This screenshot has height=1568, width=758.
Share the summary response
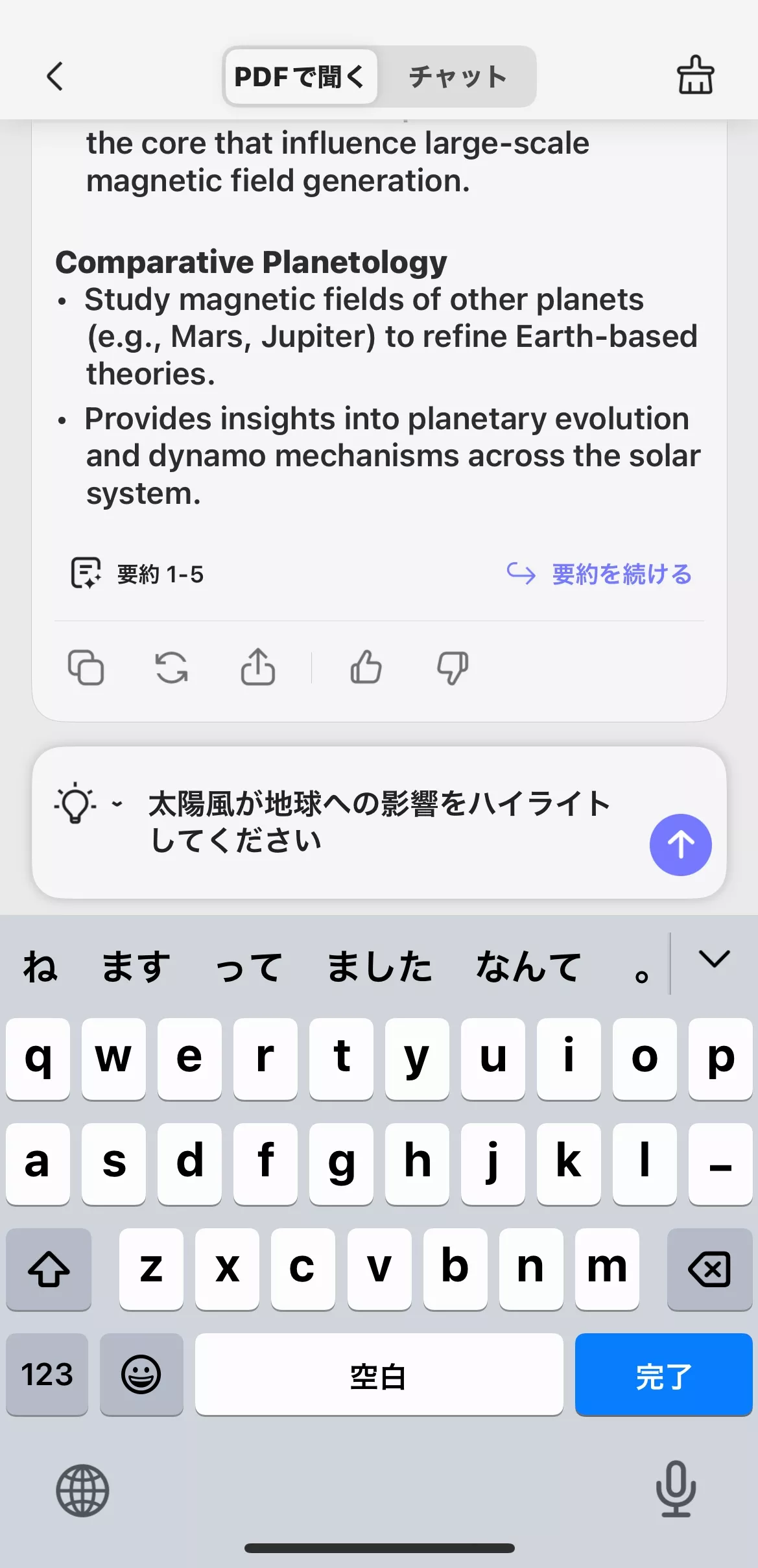257,668
